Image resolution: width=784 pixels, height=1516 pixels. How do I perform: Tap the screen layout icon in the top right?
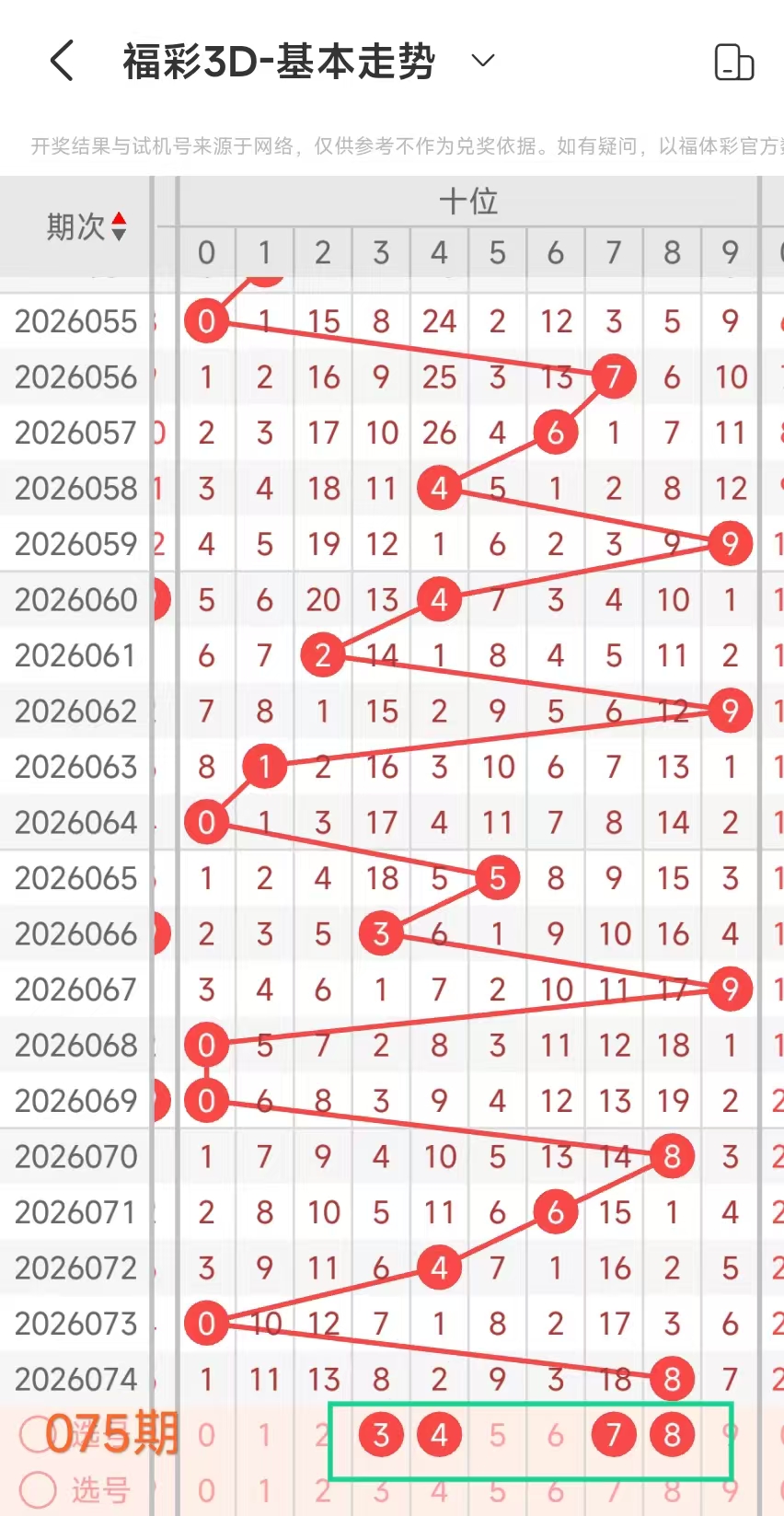point(734,62)
